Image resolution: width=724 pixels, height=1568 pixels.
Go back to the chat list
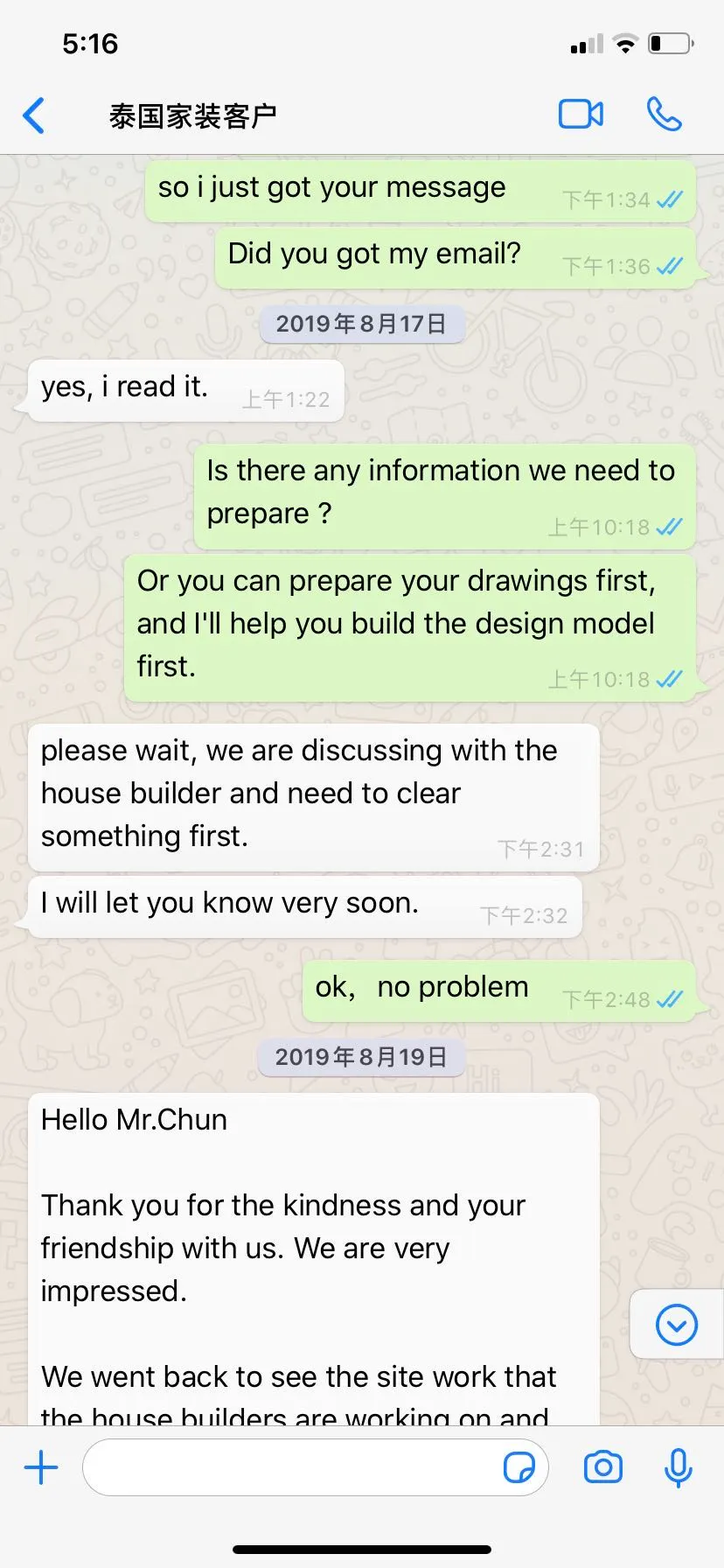(34, 115)
